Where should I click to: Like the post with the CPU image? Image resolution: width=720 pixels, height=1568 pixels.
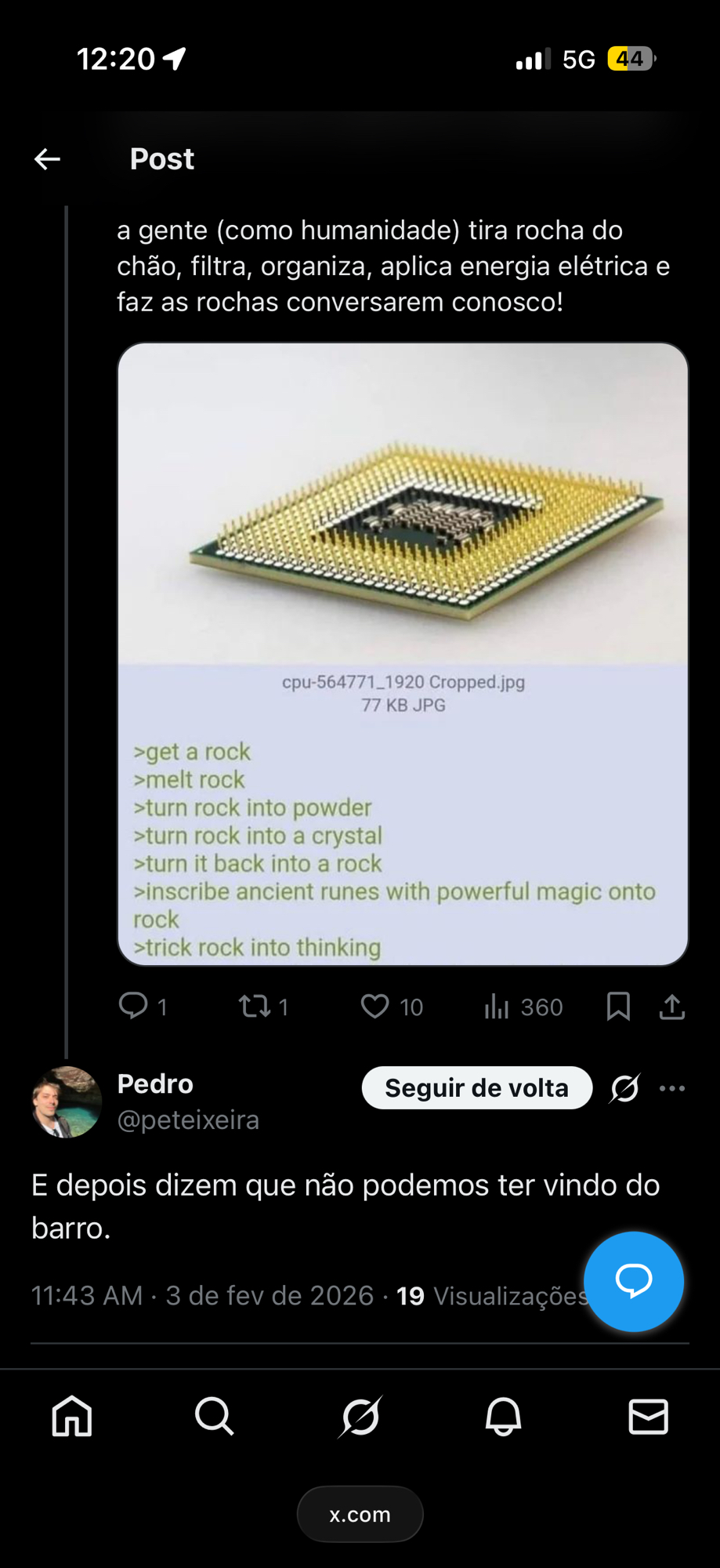click(x=375, y=1006)
